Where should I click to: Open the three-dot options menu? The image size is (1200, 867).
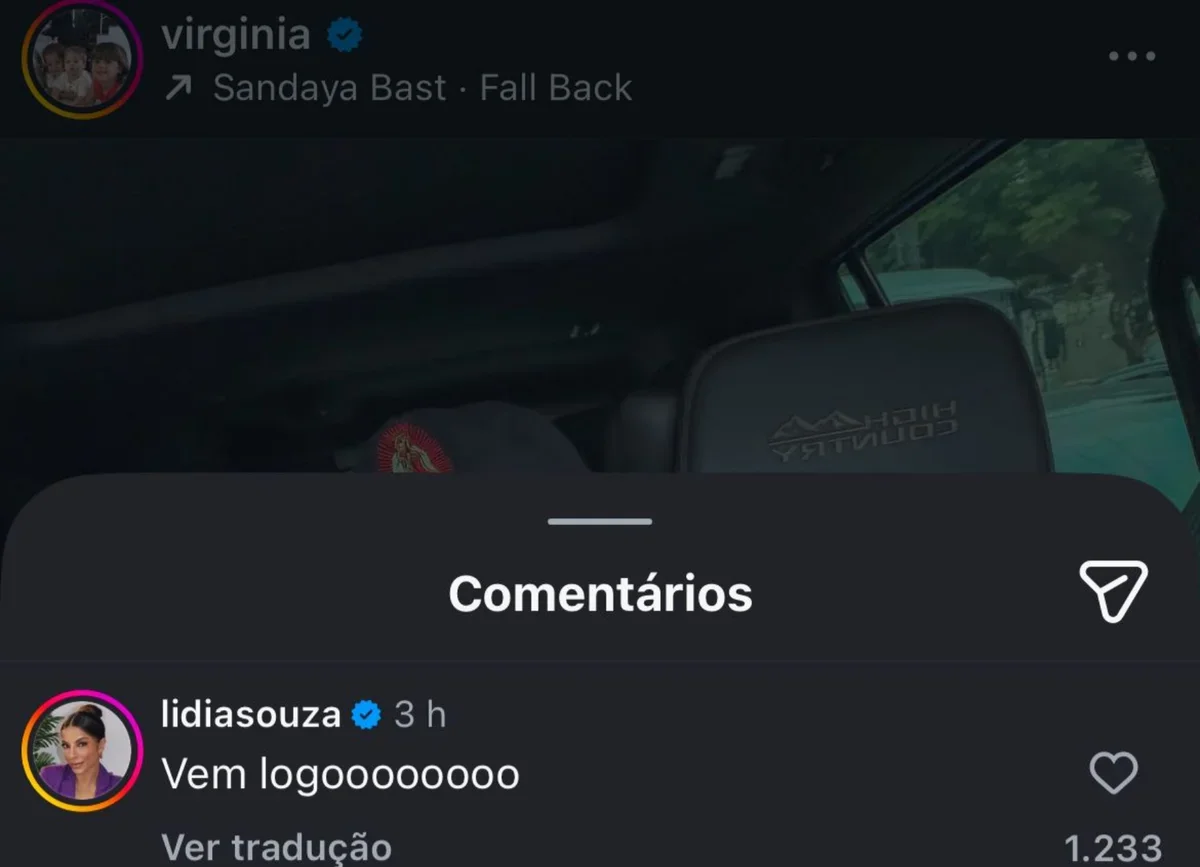tap(1133, 56)
